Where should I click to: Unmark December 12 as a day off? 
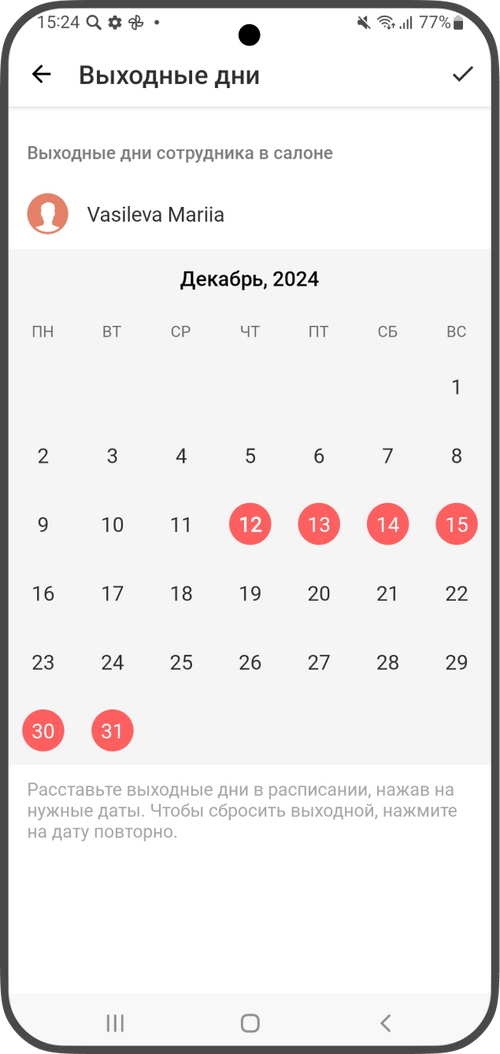(250, 524)
